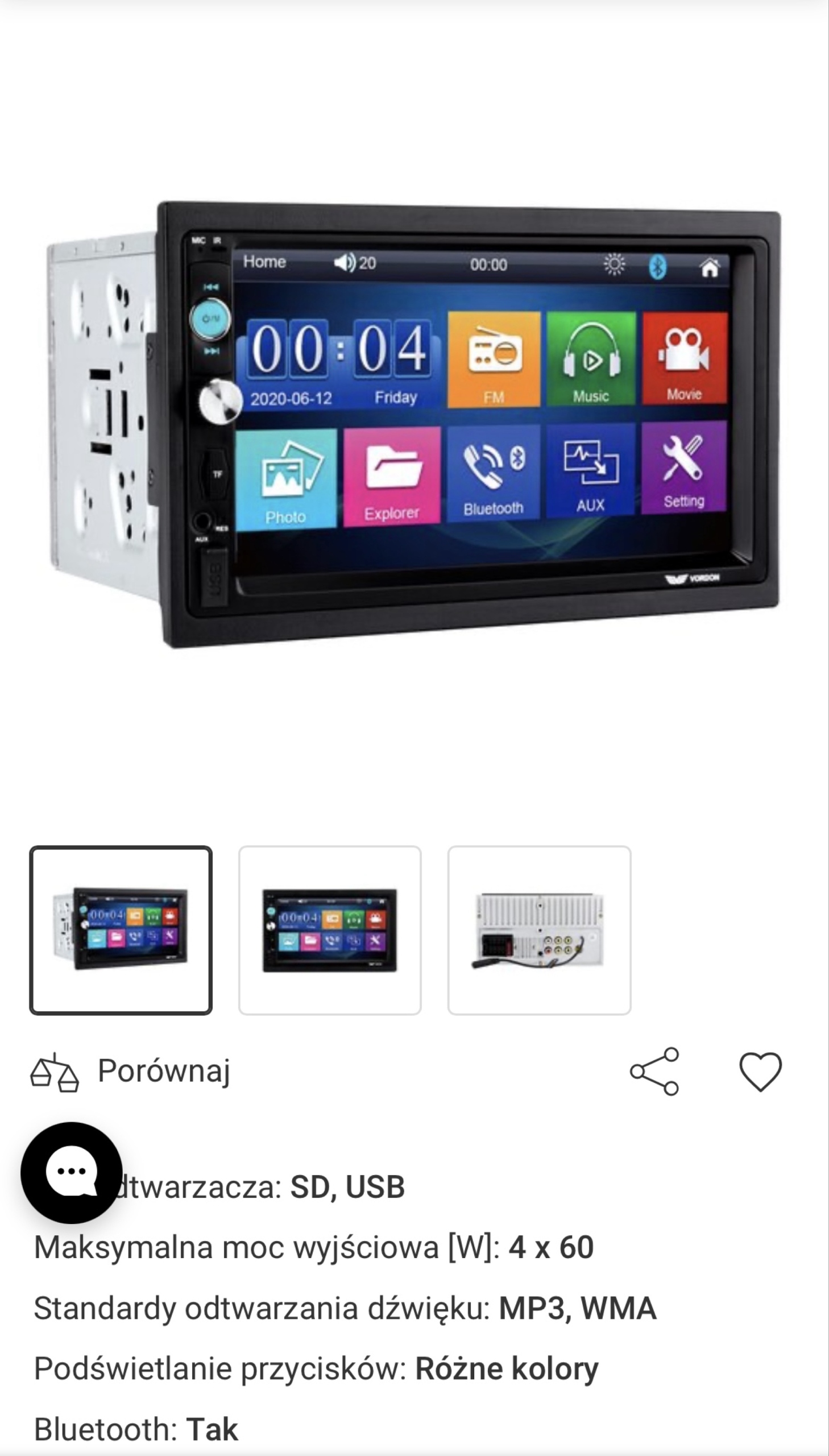Share this product
829x1456 pixels.
[x=655, y=1071]
